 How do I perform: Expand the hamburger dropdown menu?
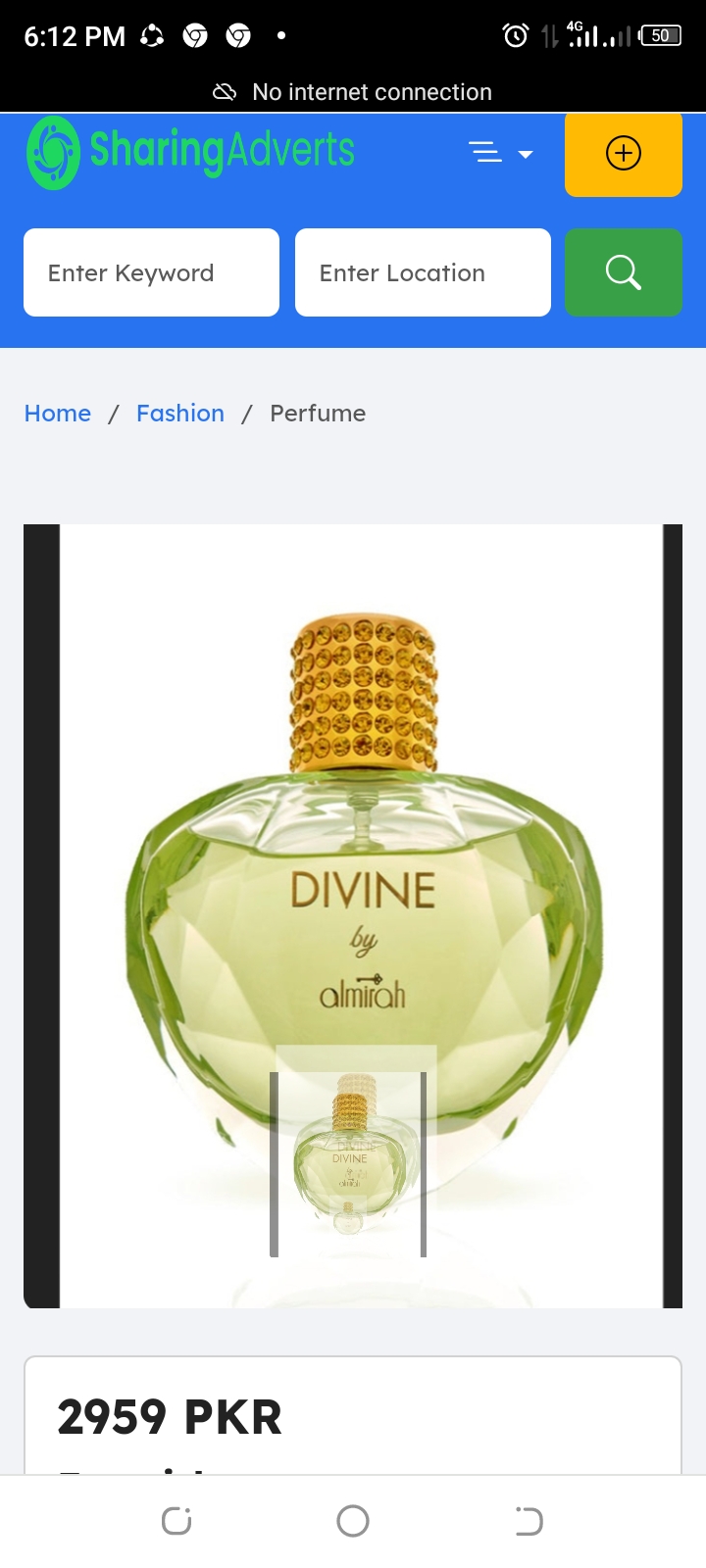[x=500, y=153]
